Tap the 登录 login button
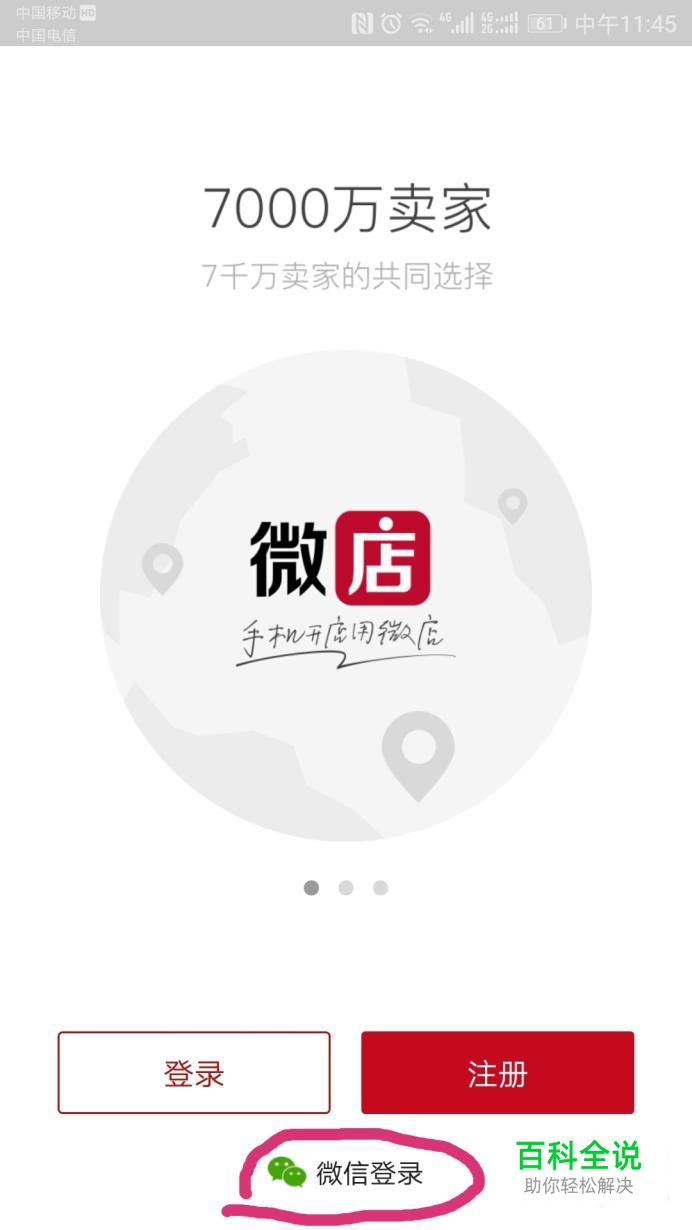The height and width of the screenshot is (1230, 692). 194,1073
